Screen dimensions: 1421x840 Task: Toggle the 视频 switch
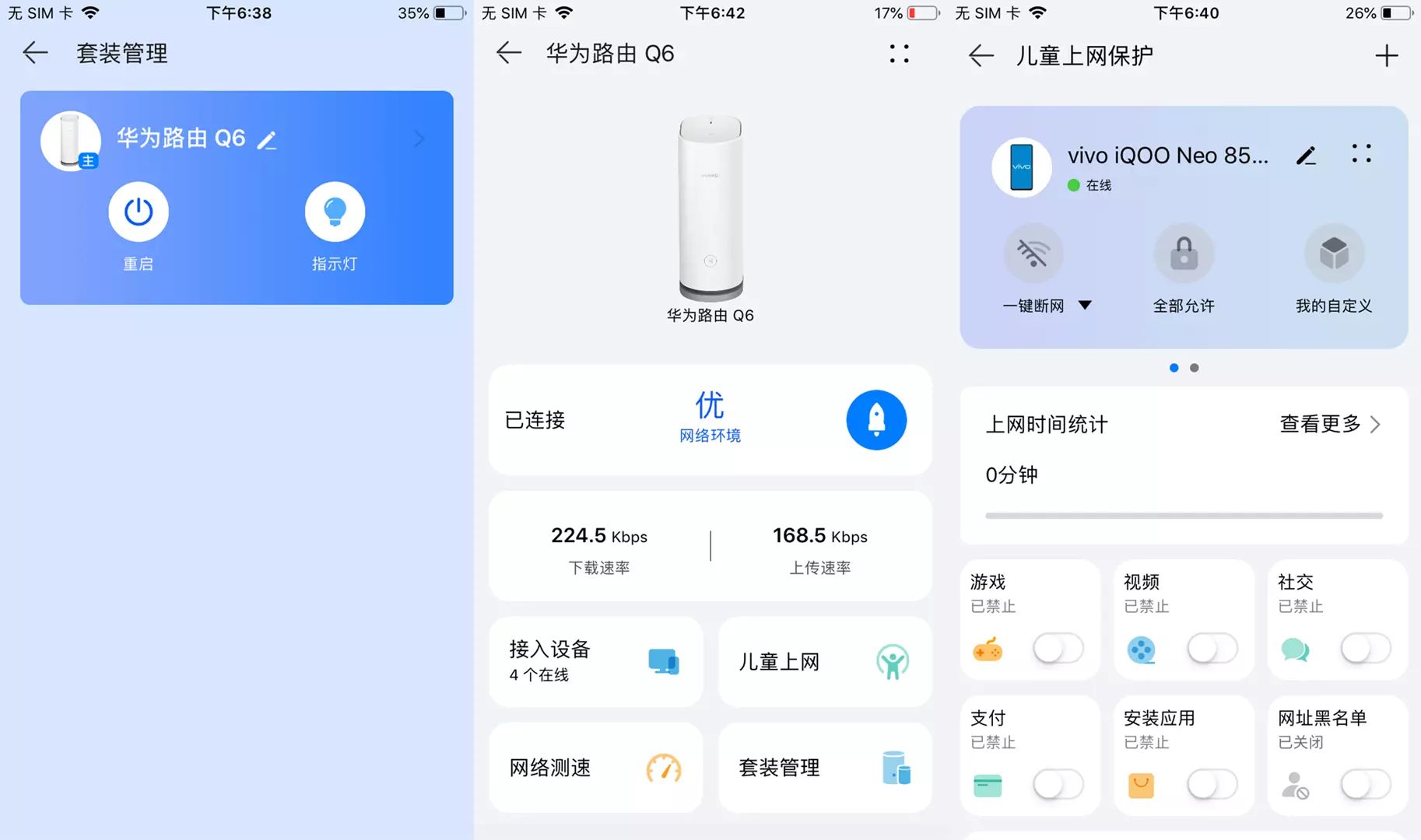coord(1212,649)
